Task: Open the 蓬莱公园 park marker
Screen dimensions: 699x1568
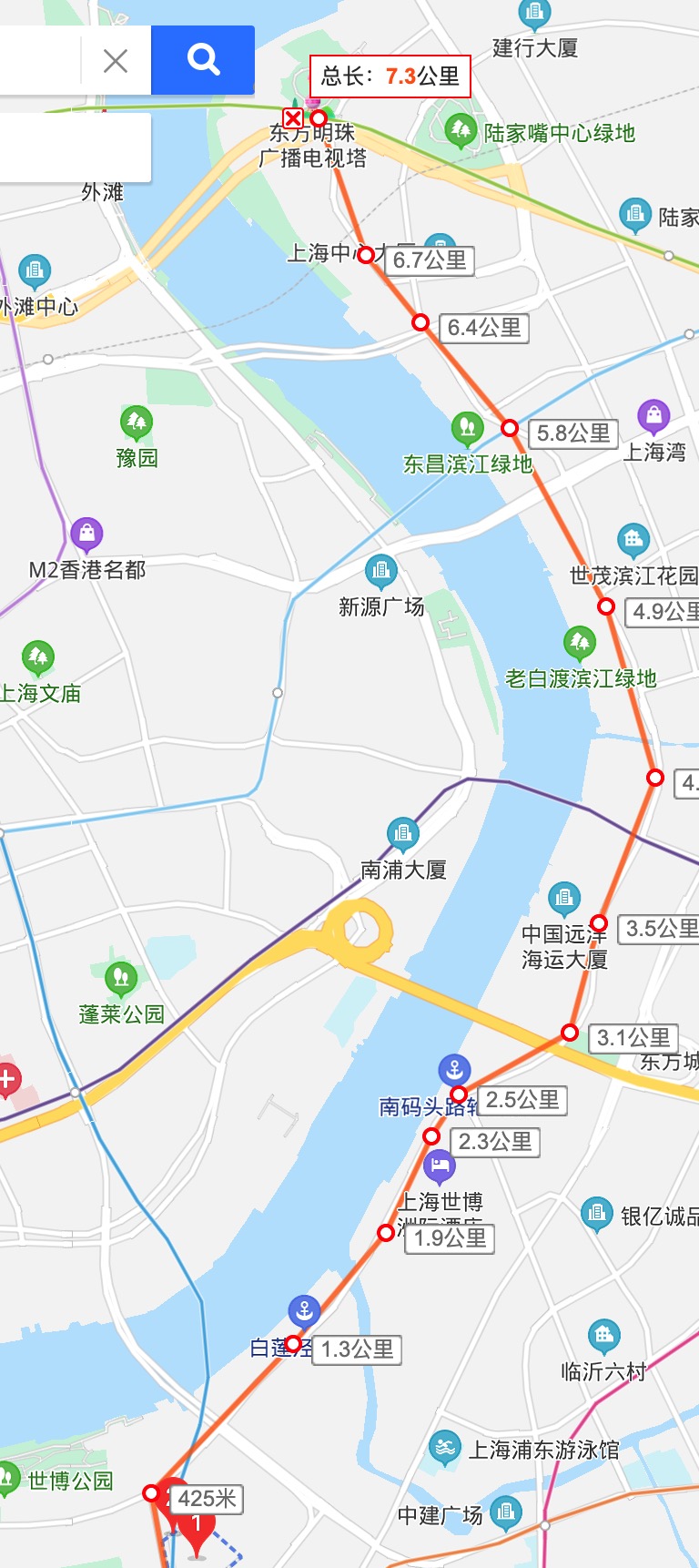Action: click(x=120, y=979)
